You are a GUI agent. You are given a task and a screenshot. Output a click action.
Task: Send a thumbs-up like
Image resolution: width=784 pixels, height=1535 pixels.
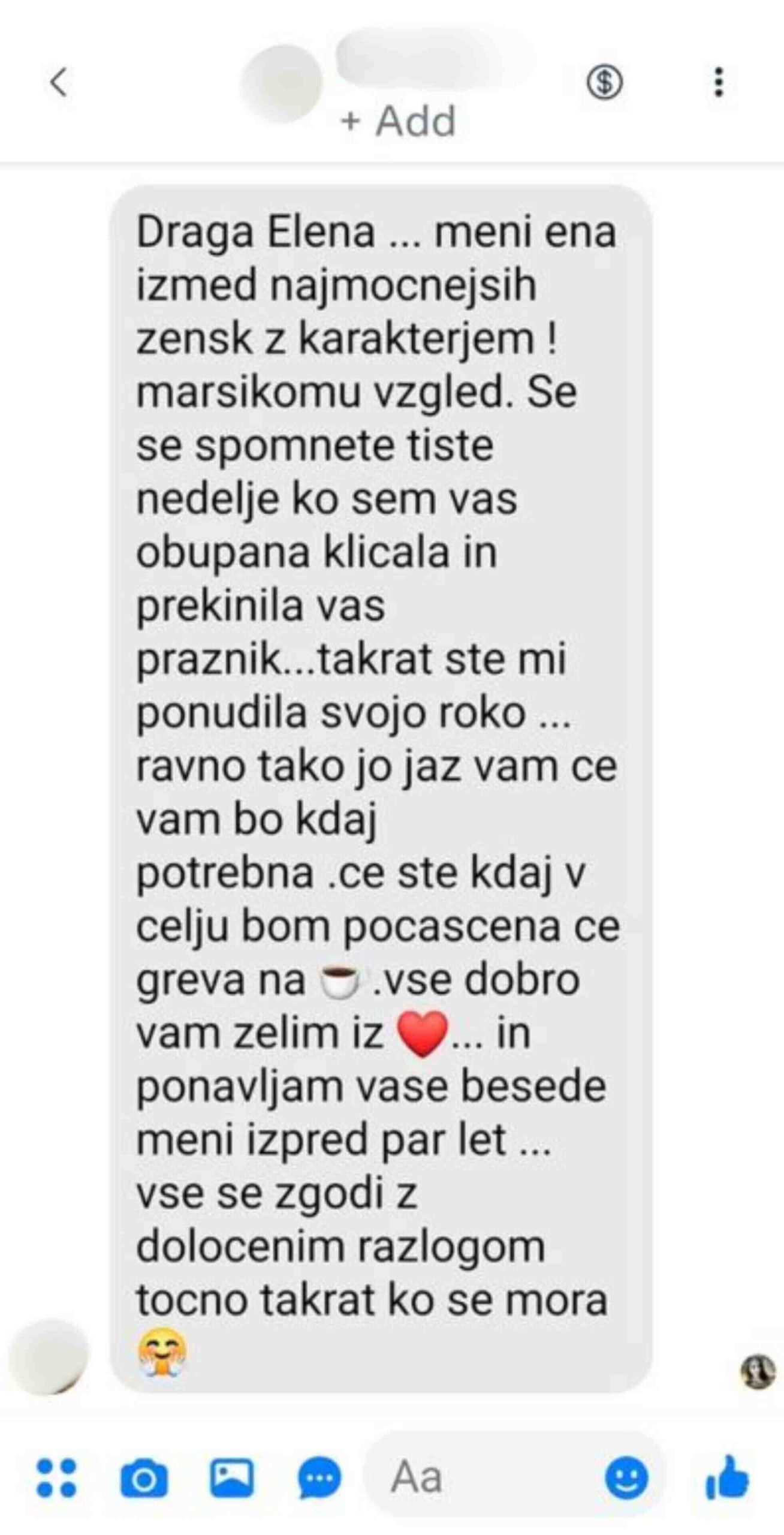(728, 1477)
